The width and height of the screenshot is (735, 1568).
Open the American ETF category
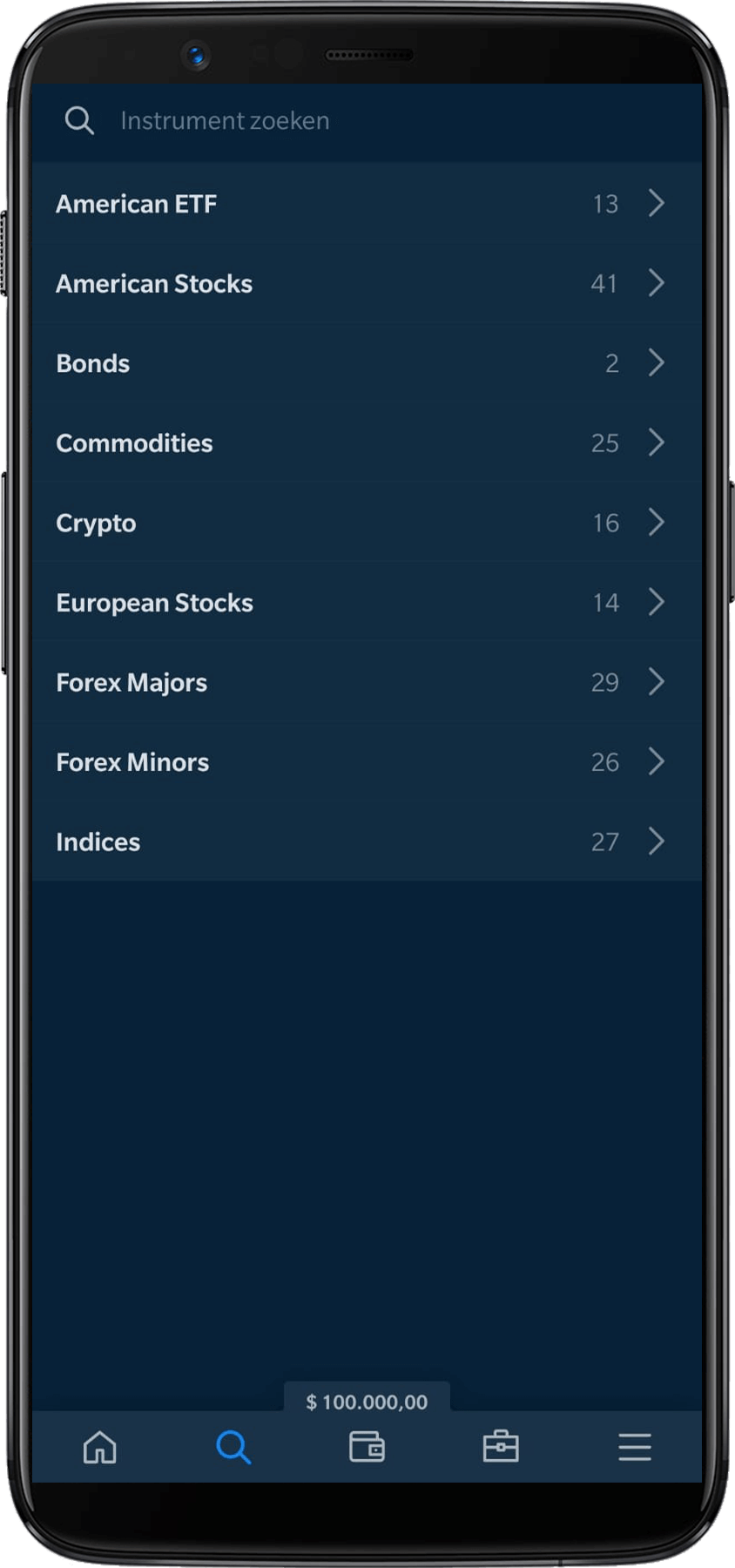366,204
